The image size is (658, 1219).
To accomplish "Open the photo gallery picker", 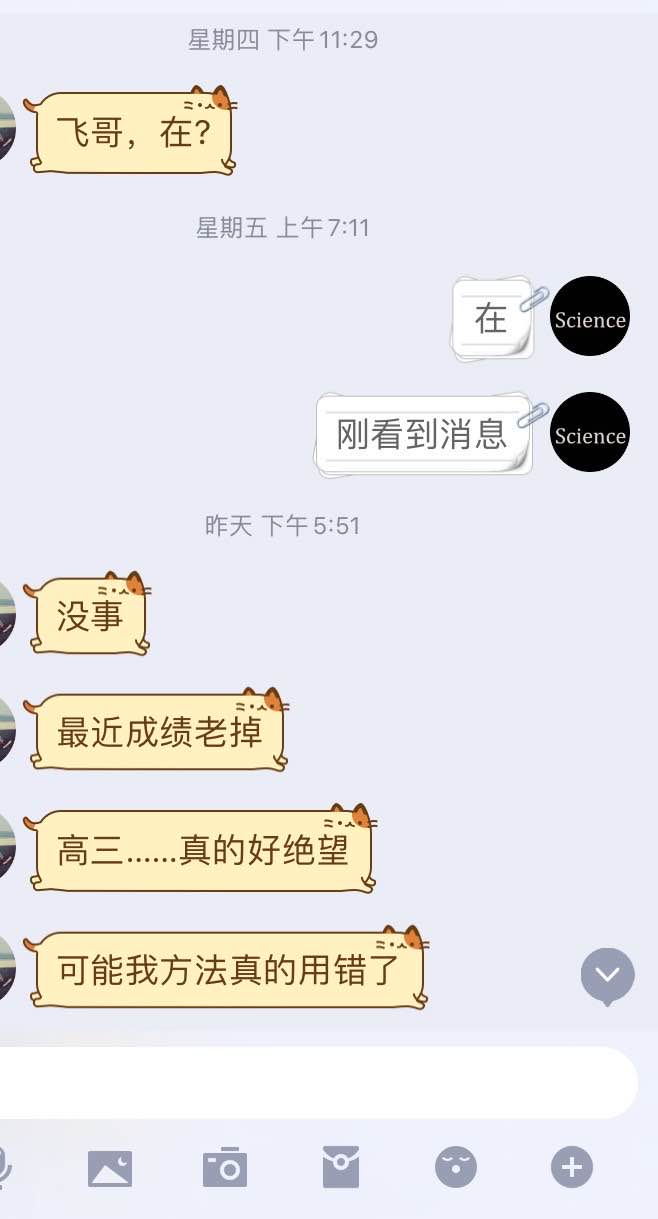I will point(110,1167).
